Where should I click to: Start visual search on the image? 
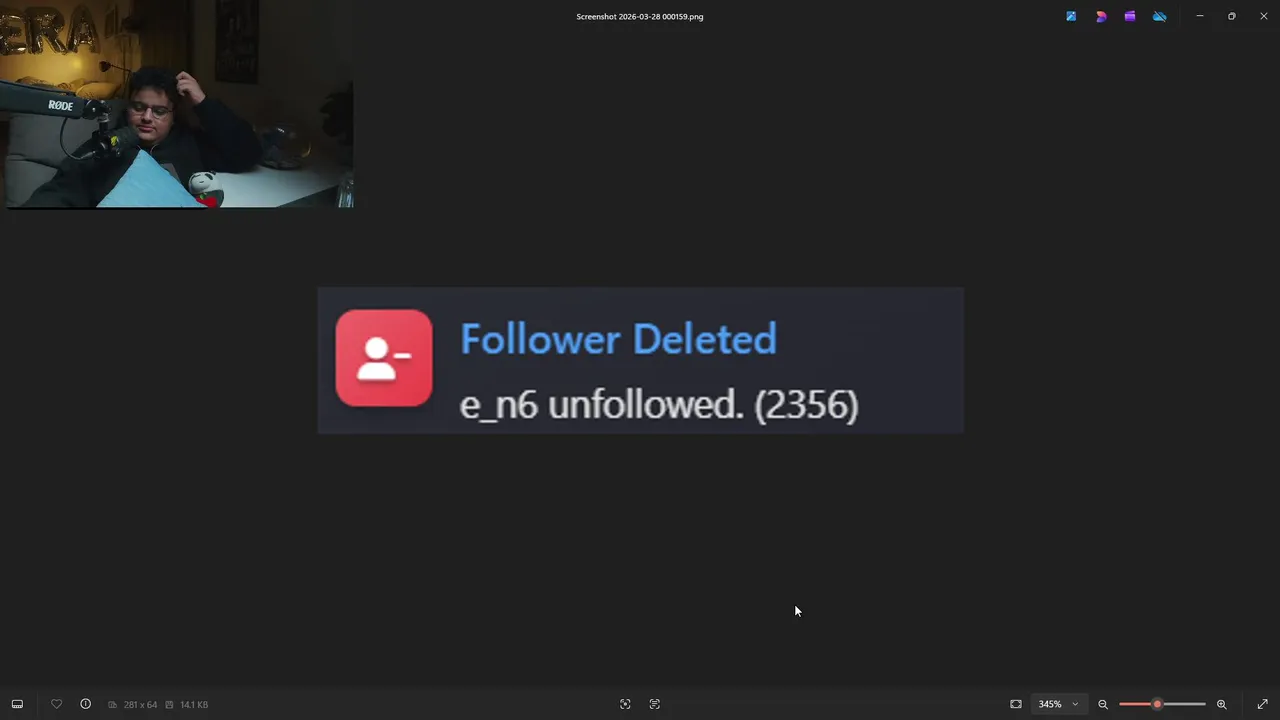click(x=625, y=704)
